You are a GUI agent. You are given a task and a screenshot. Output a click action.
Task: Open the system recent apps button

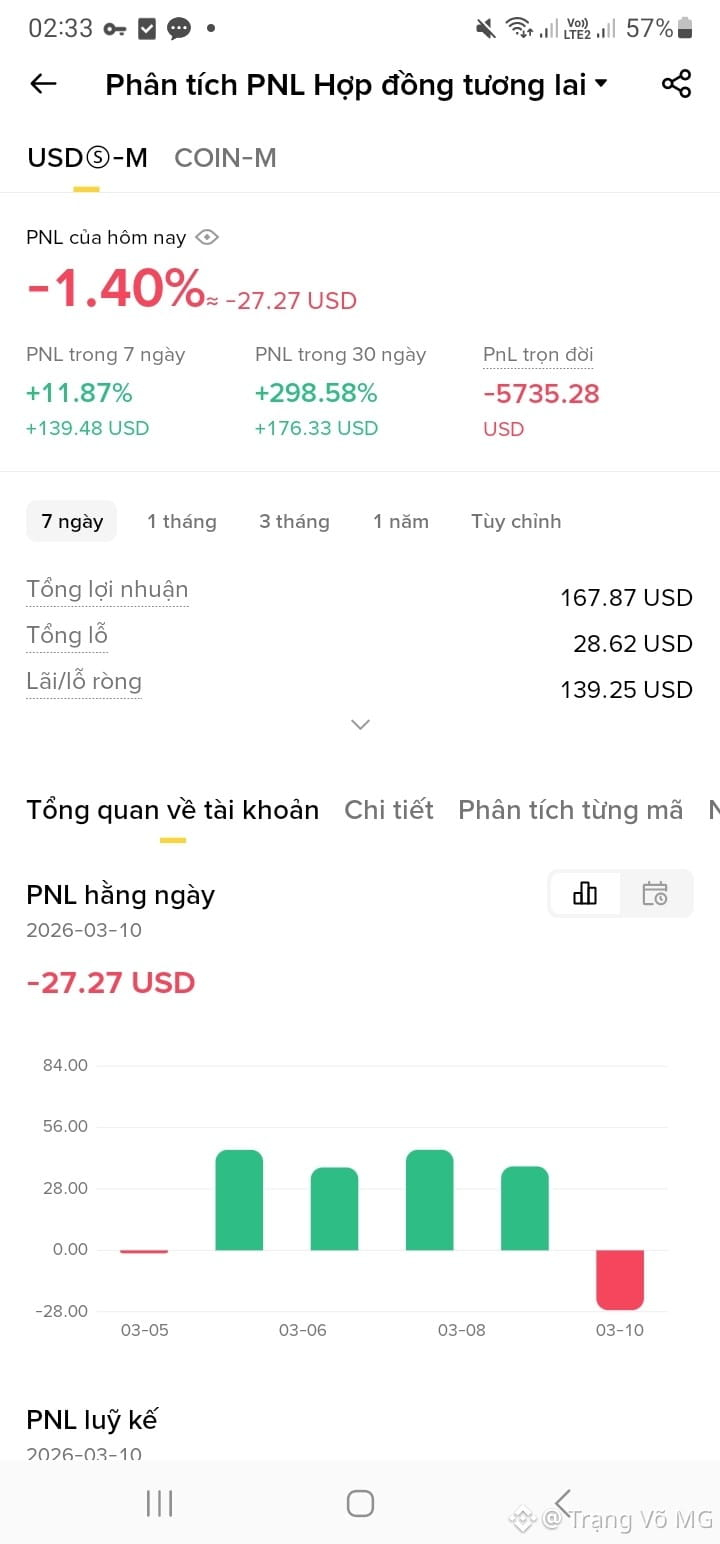pos(160,1503)
